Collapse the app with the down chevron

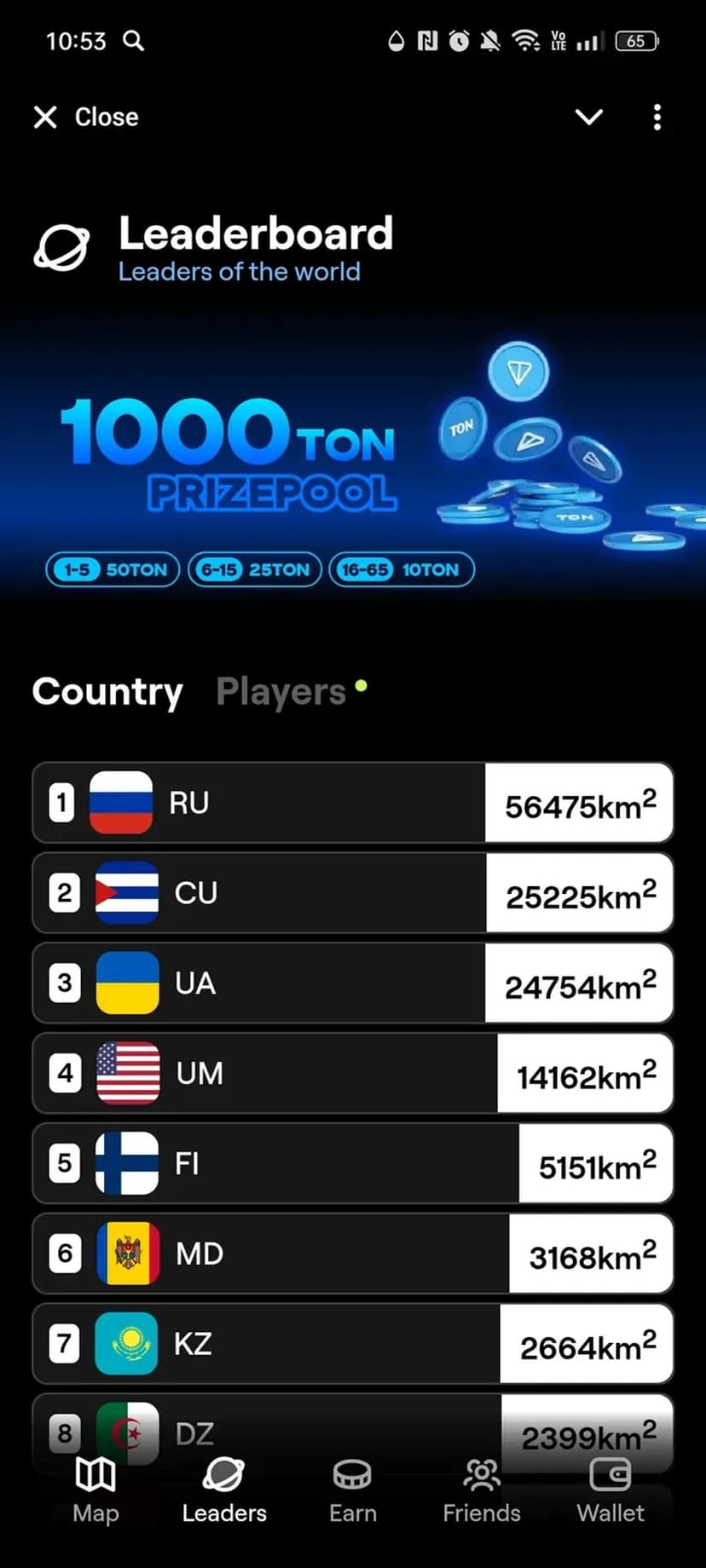589,117
